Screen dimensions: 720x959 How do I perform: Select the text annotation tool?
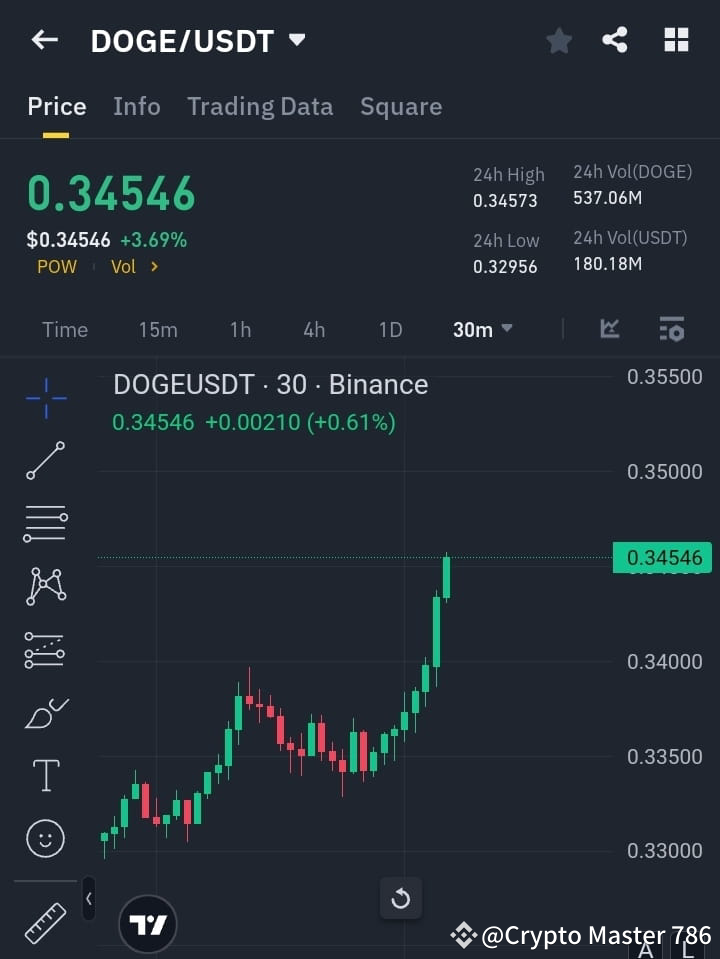point(44,775)
